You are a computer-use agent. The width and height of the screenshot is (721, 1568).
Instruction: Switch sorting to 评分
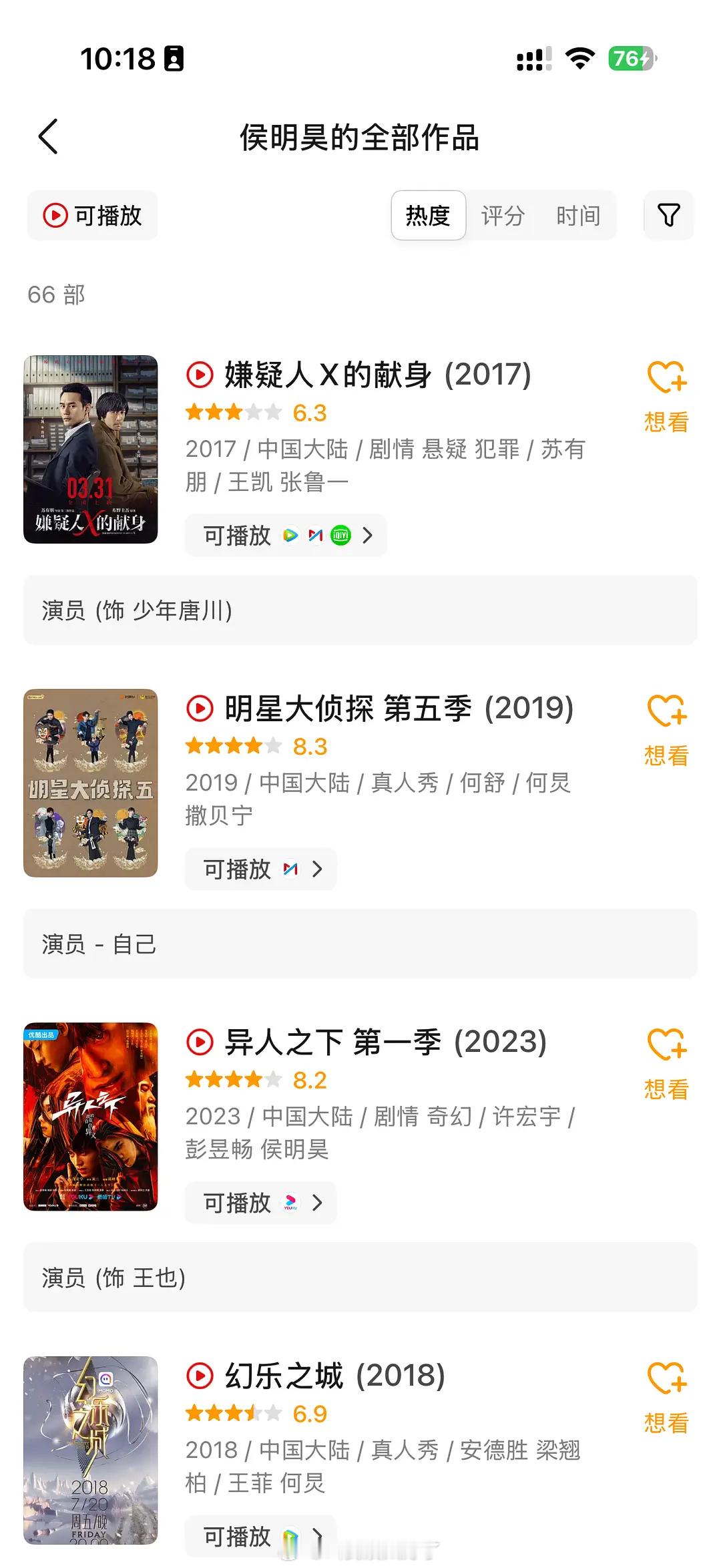[x=503, y=216]
